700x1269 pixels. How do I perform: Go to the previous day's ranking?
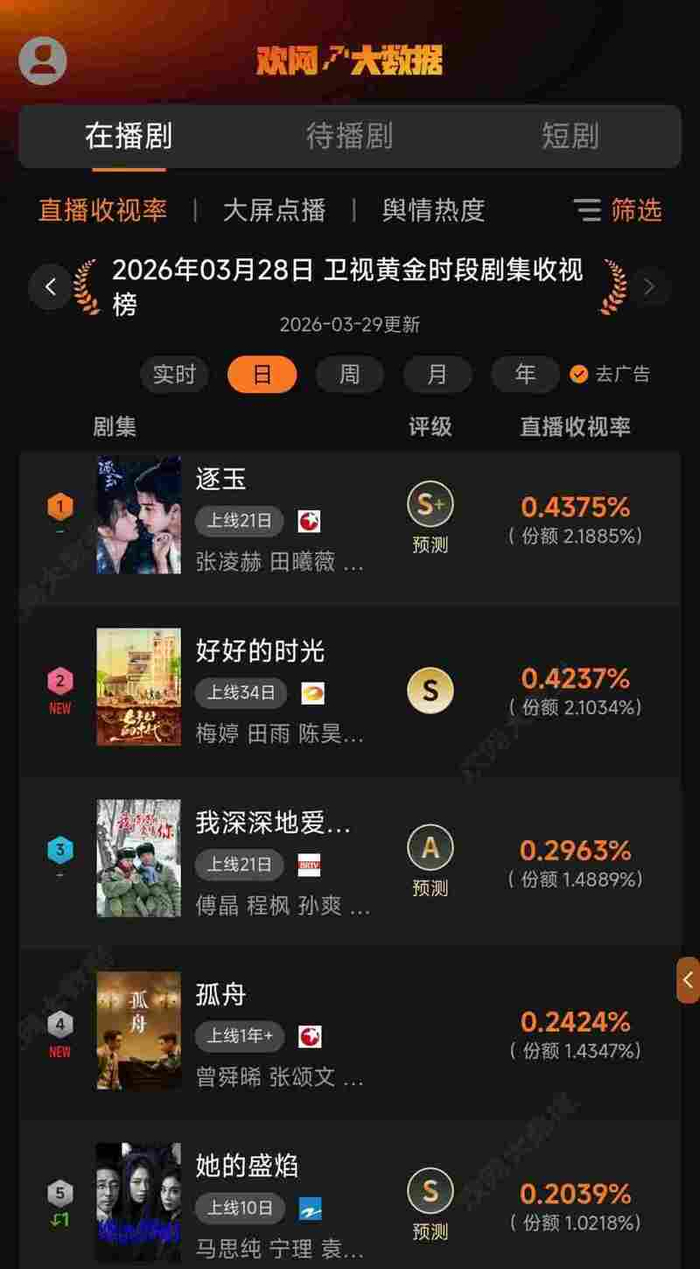51,287
